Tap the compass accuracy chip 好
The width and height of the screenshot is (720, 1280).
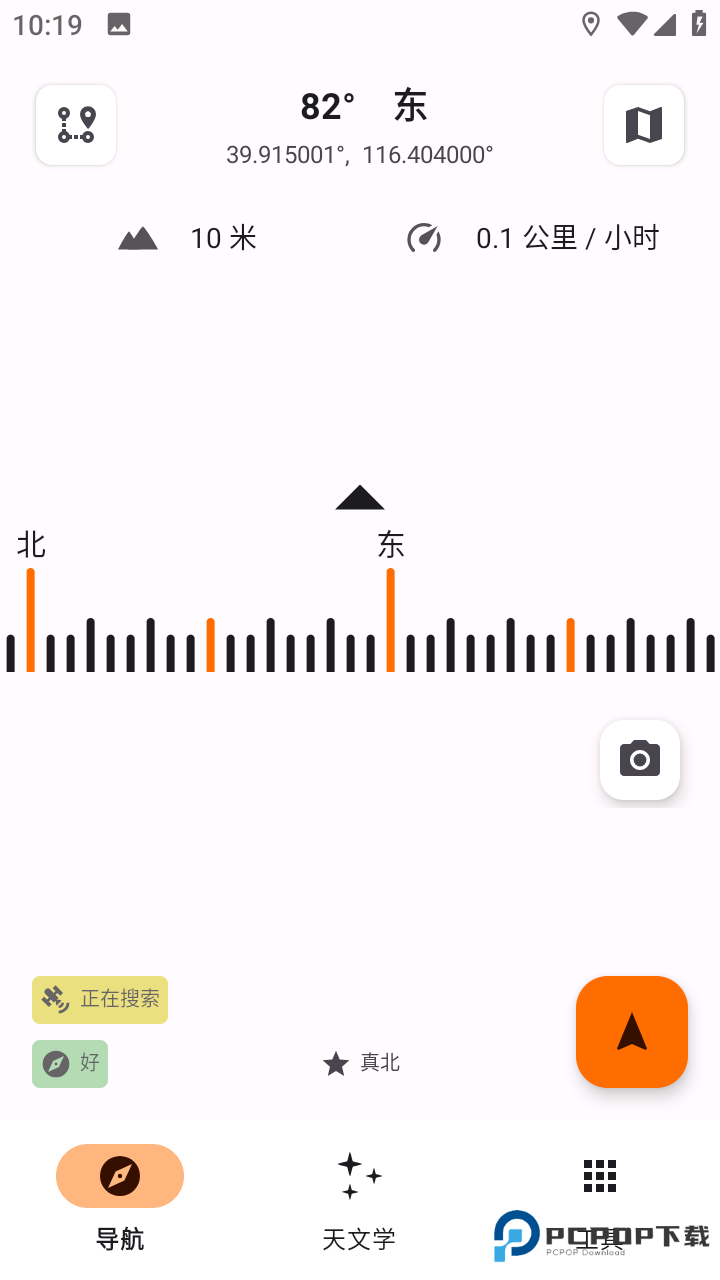coord(70,1063)
